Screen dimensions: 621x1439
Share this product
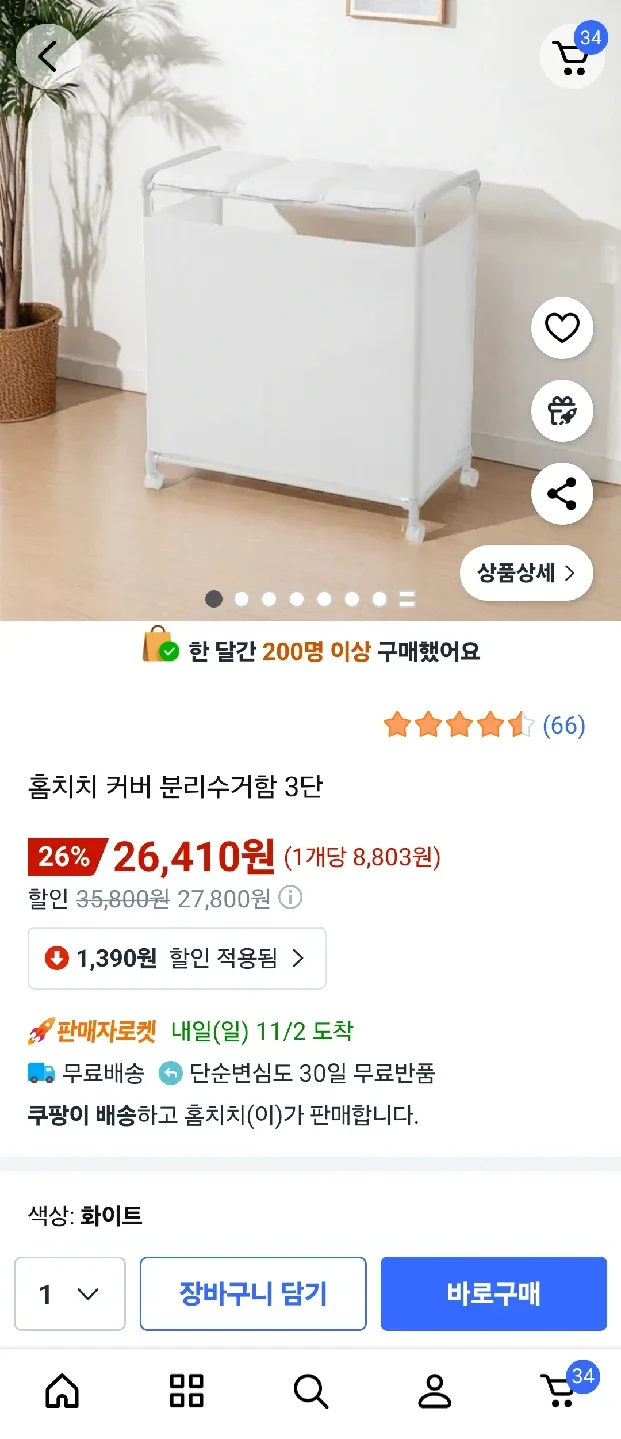click(x=562, y=494)
